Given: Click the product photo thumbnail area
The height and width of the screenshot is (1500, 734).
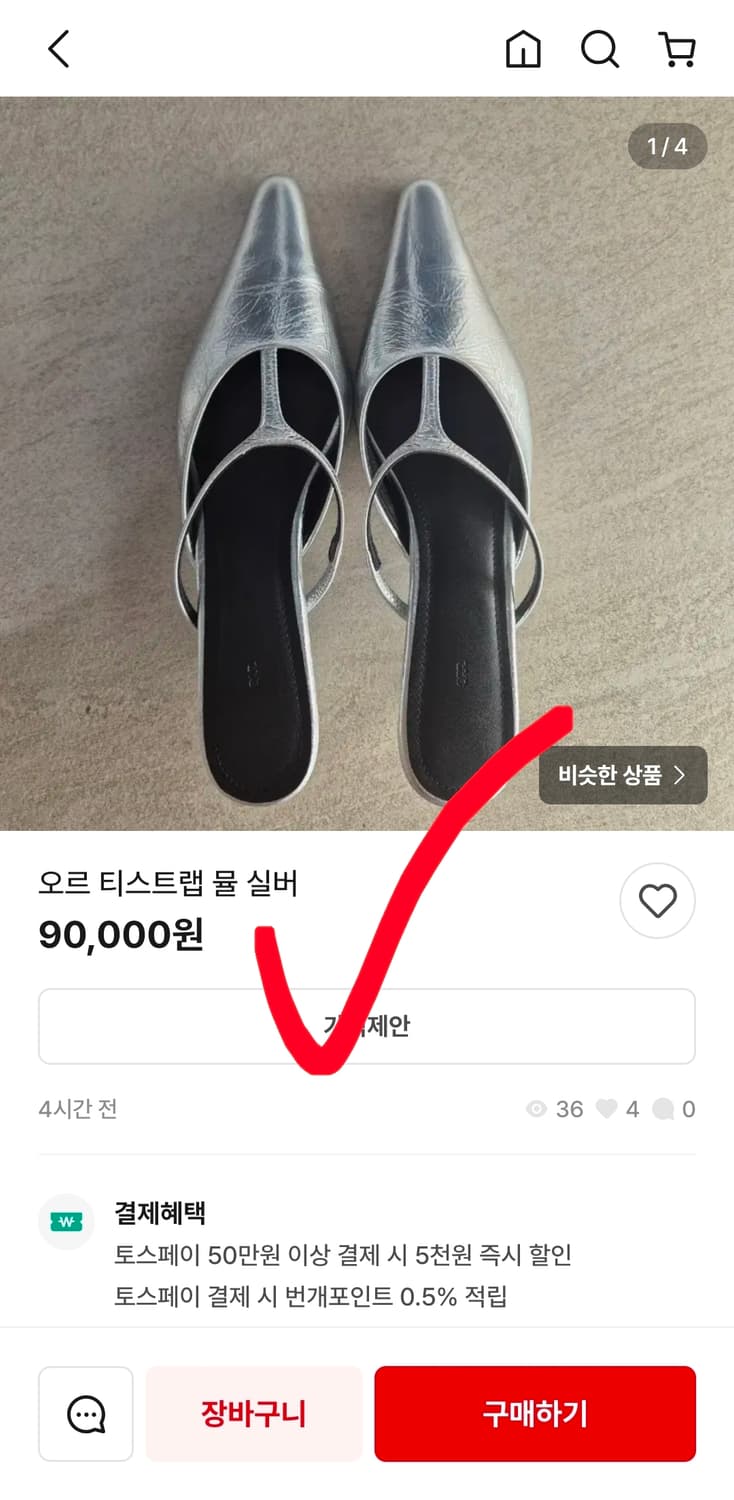Looking at the screenshot, I should (367, 460).
